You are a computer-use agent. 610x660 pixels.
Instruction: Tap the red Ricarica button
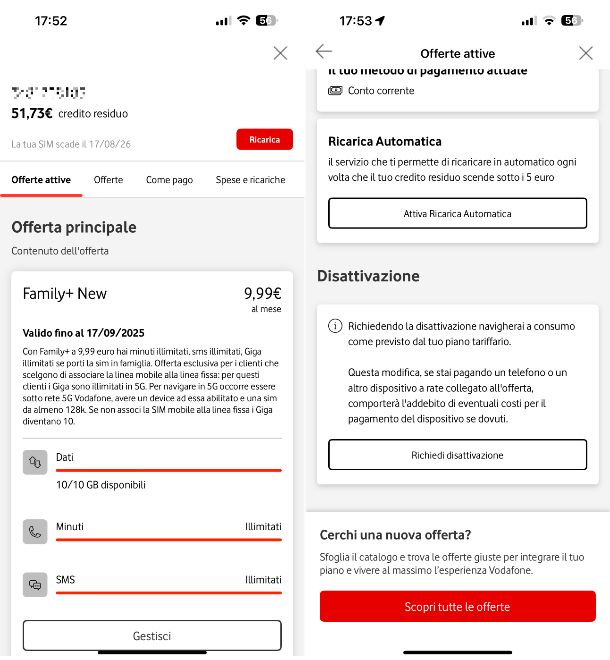click(265, 139)
